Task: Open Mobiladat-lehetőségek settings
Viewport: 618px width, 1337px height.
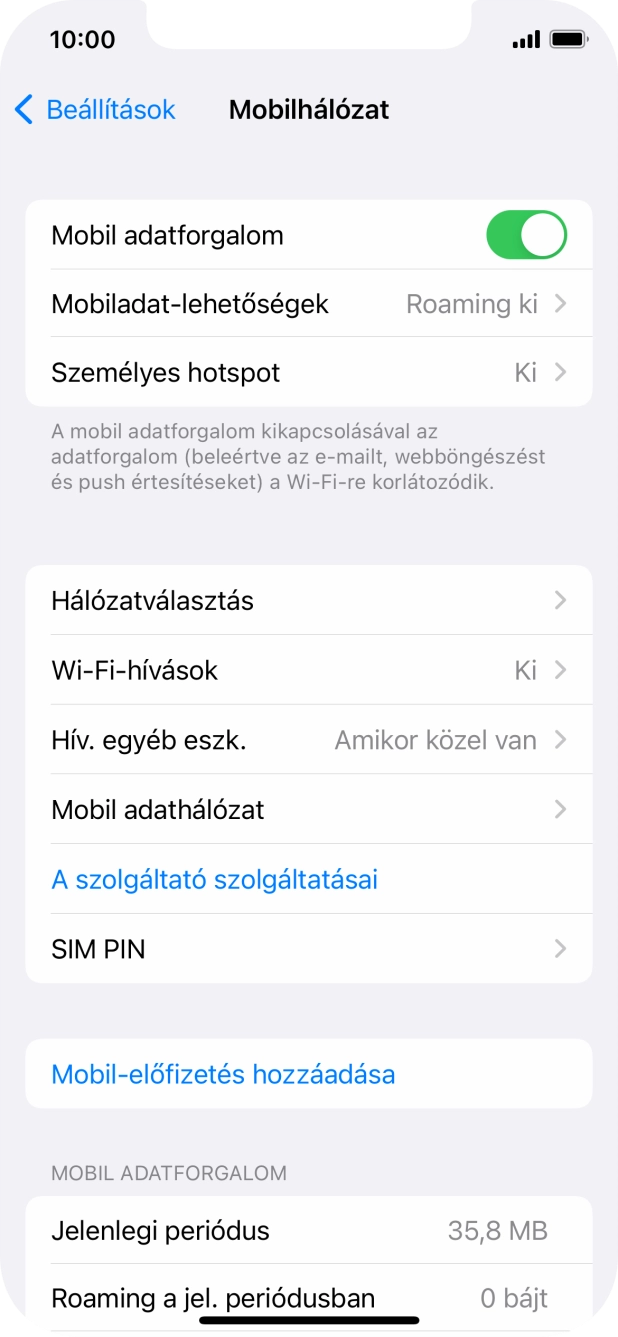Action: point(308,303)
